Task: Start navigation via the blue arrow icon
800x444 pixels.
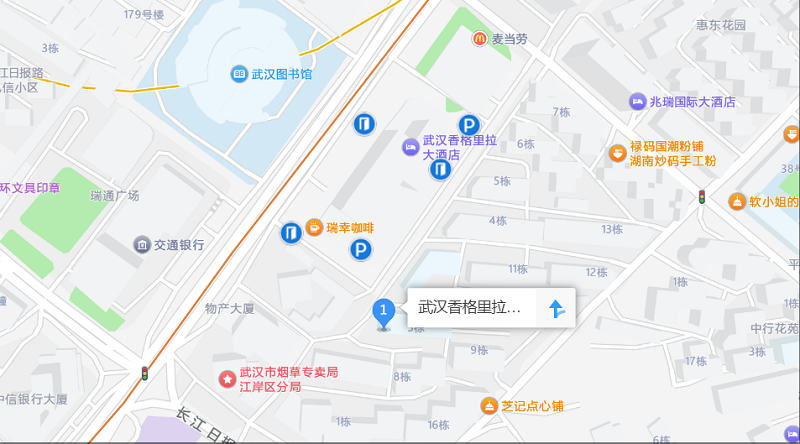Action: [x=557, y=309]
